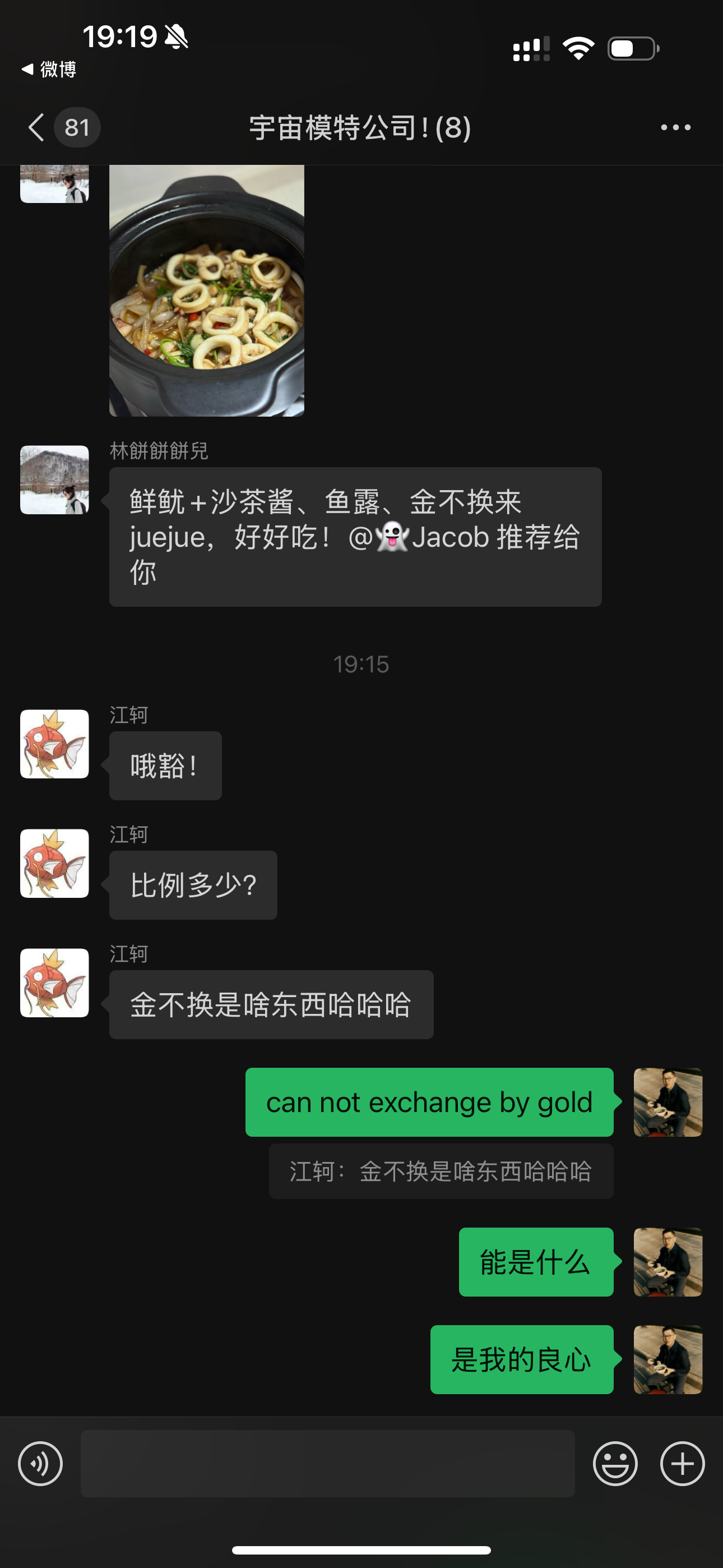Tap the quoted message 江轲：金不换是啥东西哈哈哈
Screen dimensions: 723x1568
441,1171
